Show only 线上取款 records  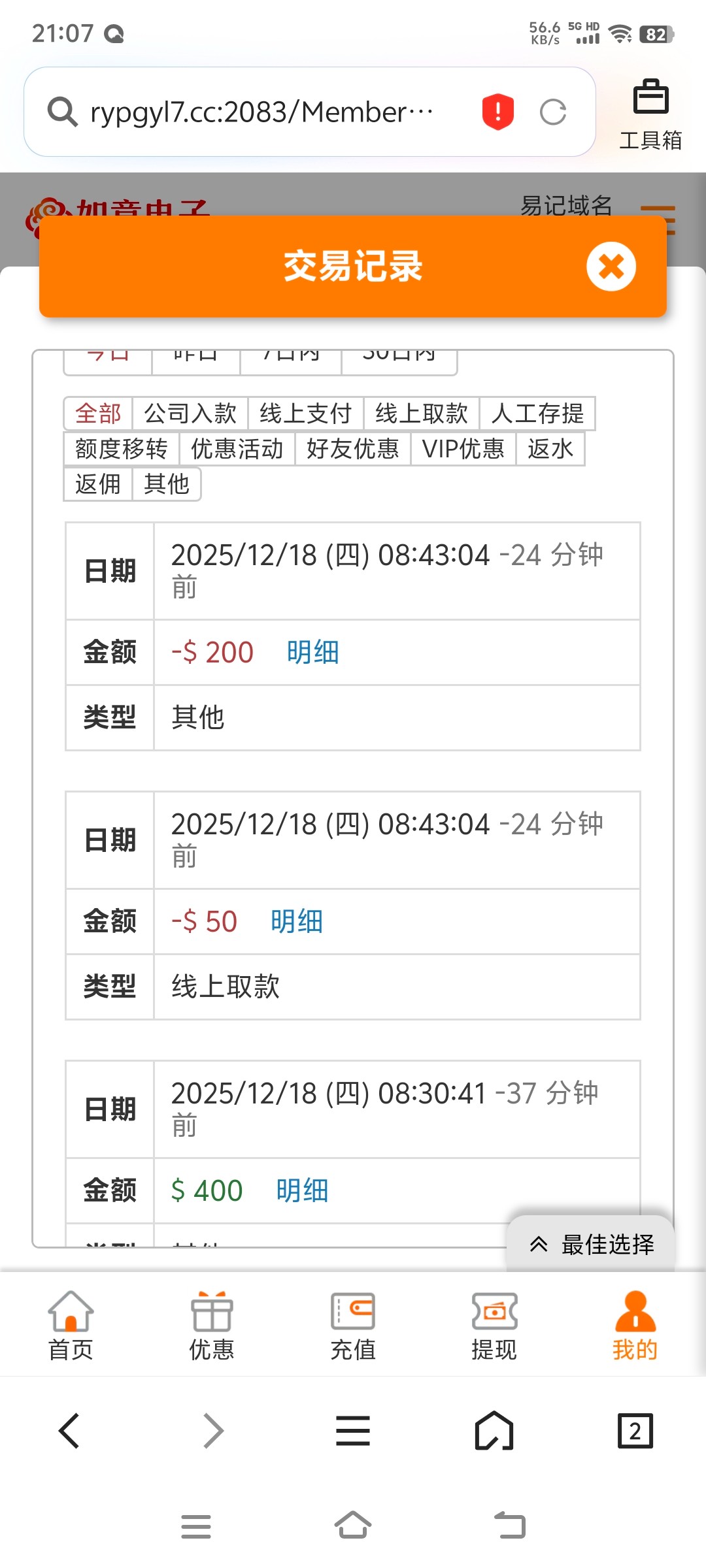pyautogui.click(x=421, y=414)
